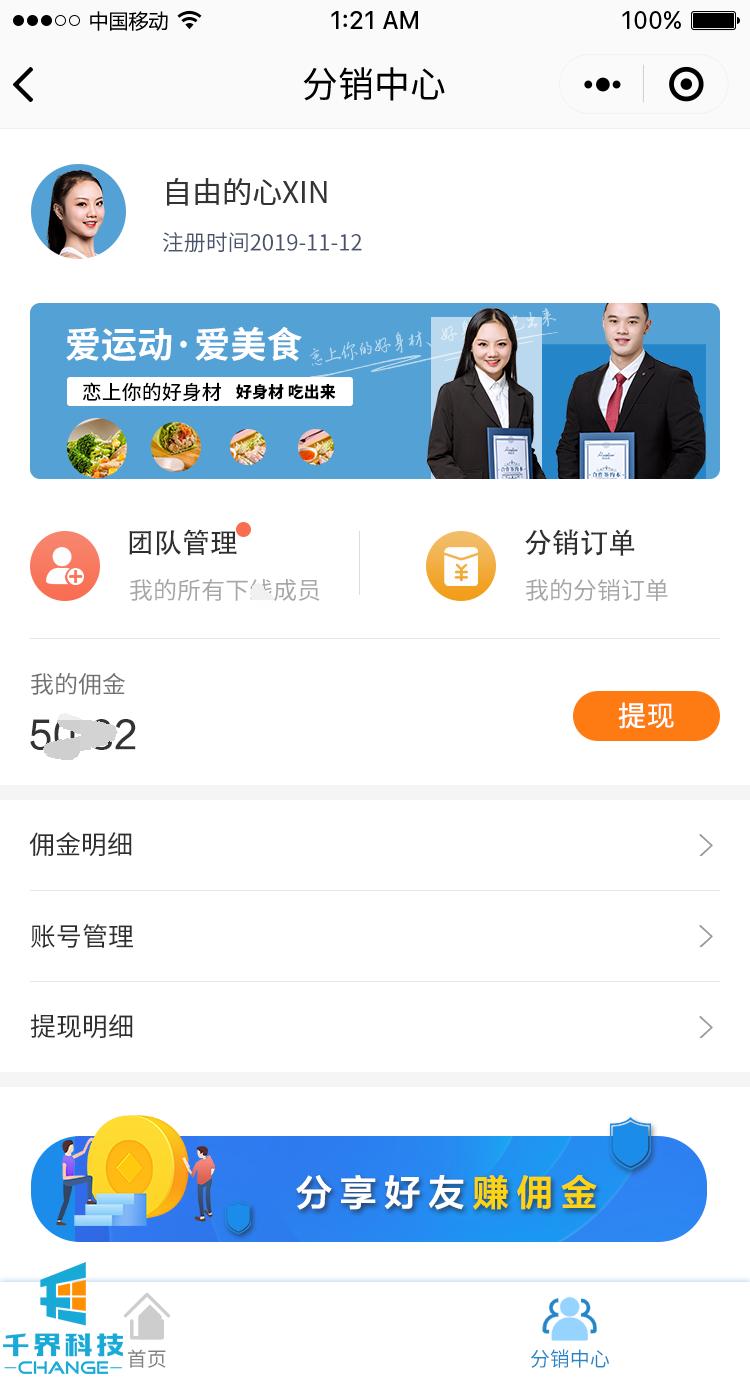Switch to the 首页 home tab

coord(147,1331)
